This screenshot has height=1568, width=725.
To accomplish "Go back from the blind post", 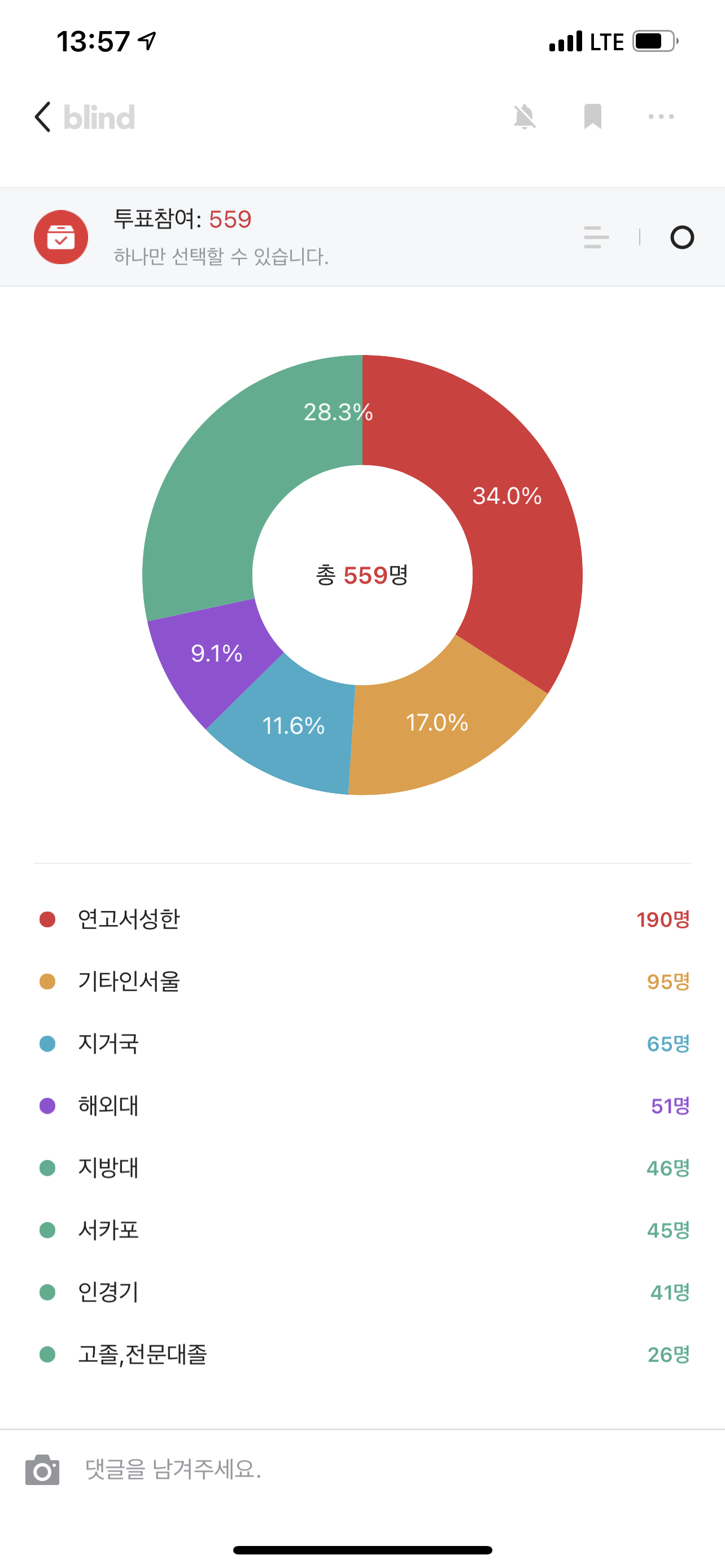I will (x=42, y=117).
